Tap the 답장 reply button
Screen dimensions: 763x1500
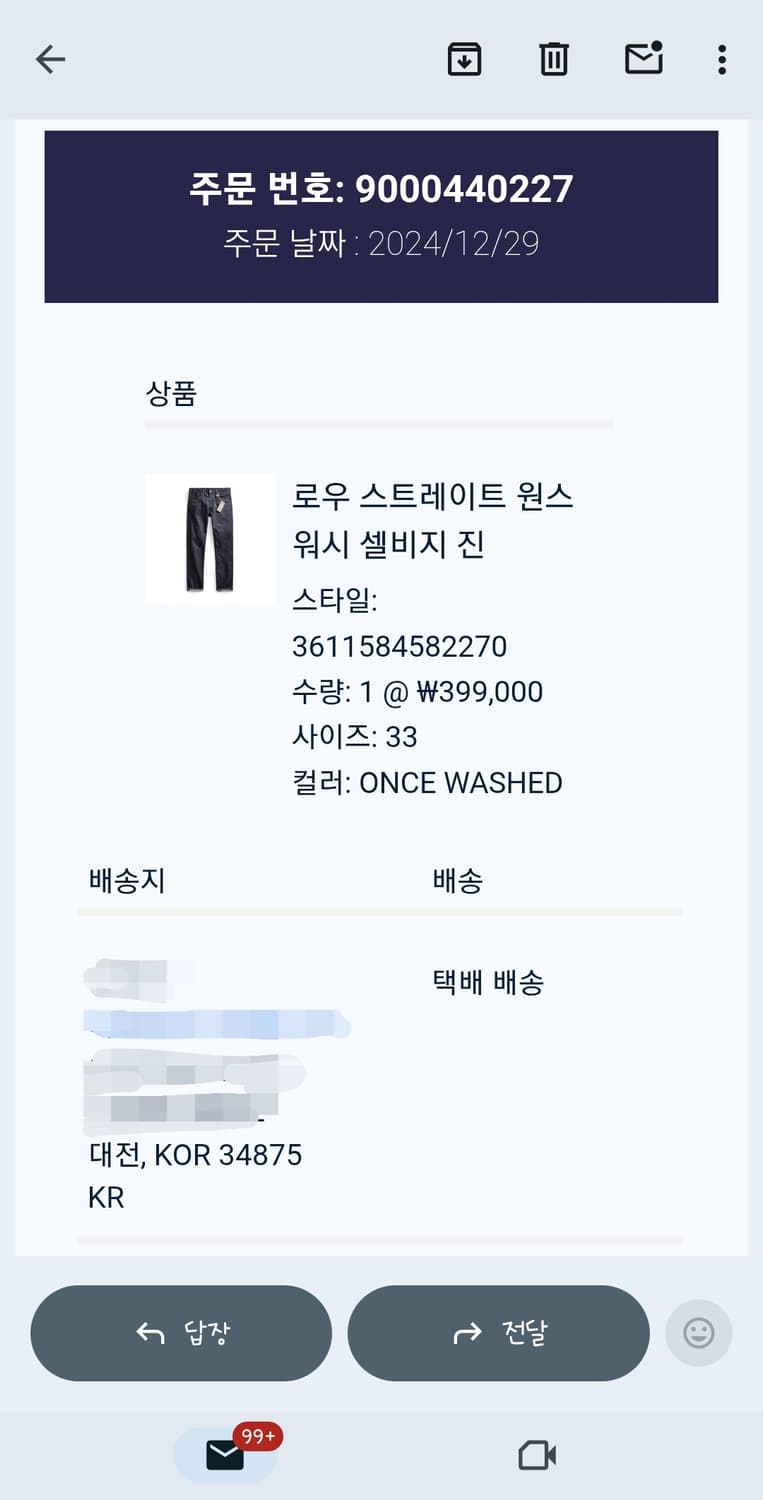180,1332
